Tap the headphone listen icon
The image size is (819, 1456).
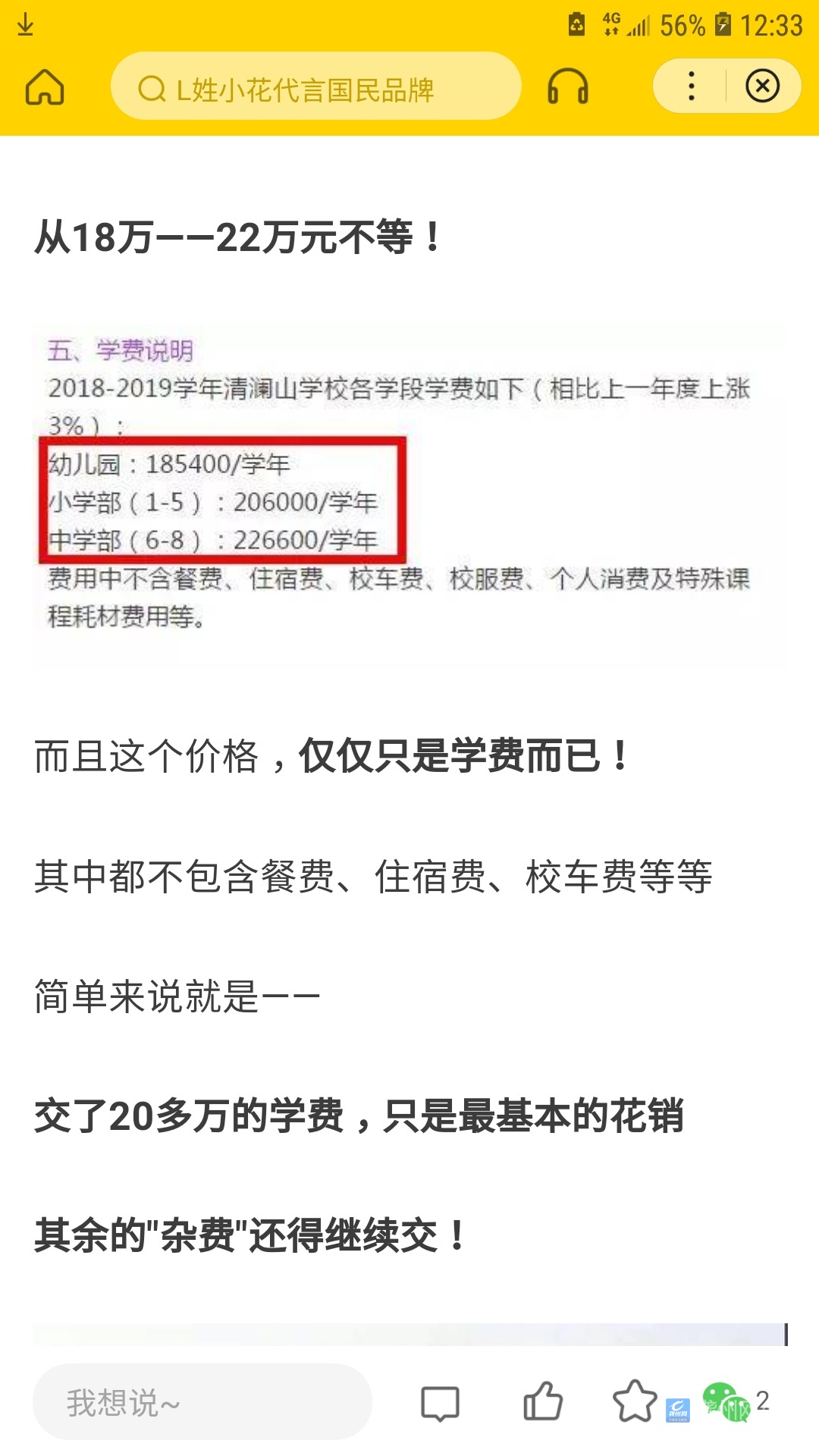tap(567, 86)
